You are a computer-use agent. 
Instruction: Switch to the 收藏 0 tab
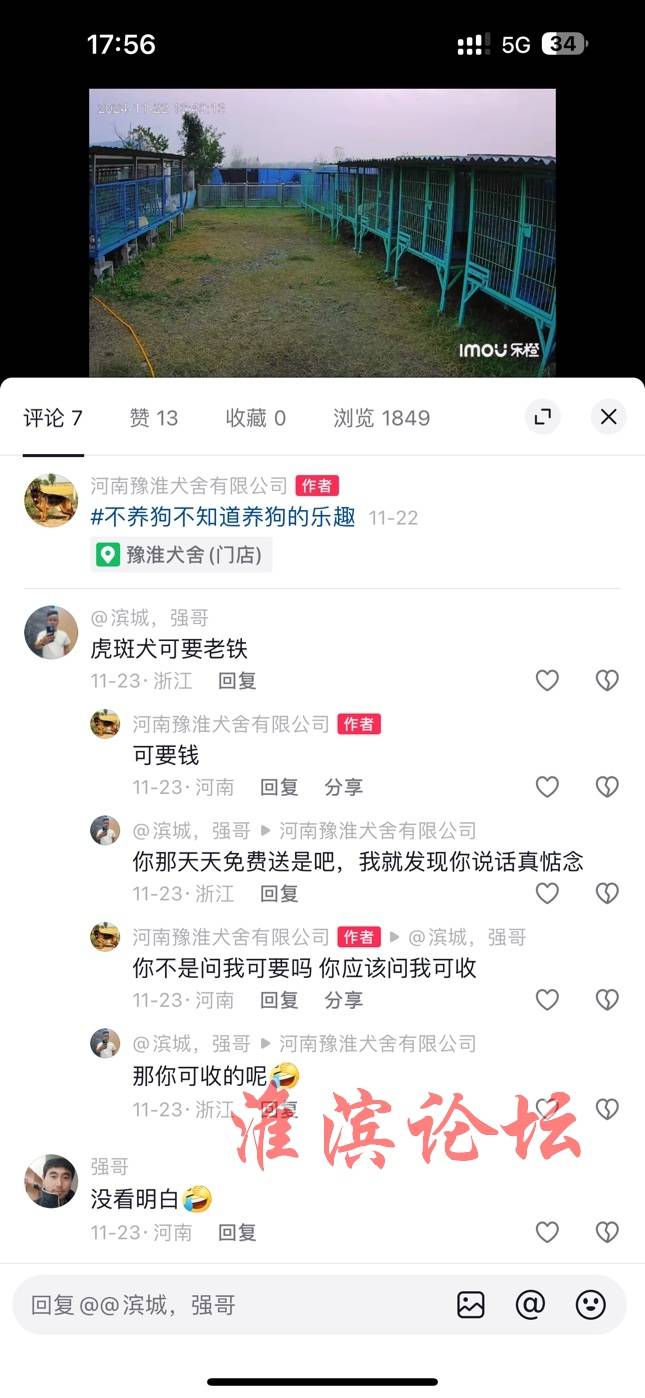[x=255, y=418]
